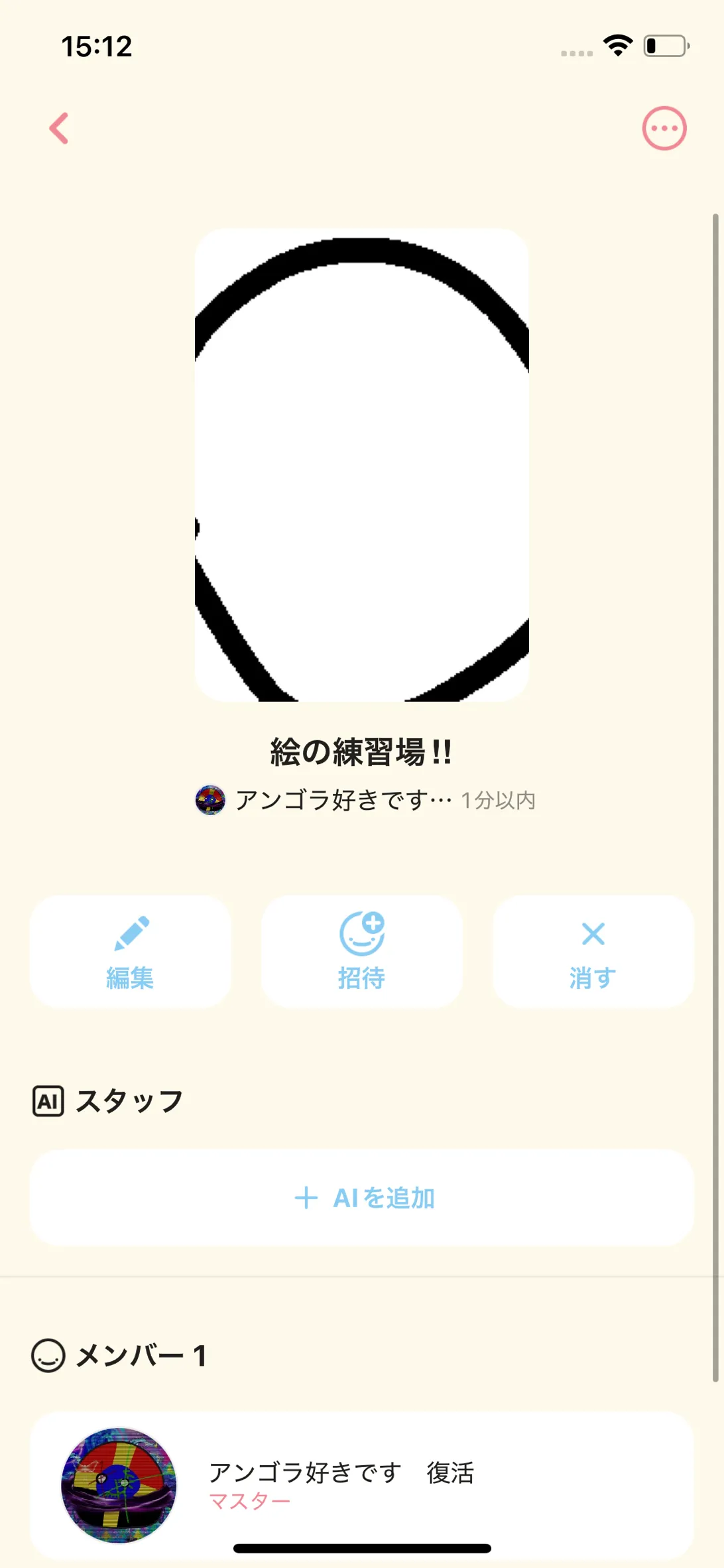The height and width of the screenshot is (1568, 724).
Task: Open member アンゴラ好きです 復活
Action: point(362,1486)
